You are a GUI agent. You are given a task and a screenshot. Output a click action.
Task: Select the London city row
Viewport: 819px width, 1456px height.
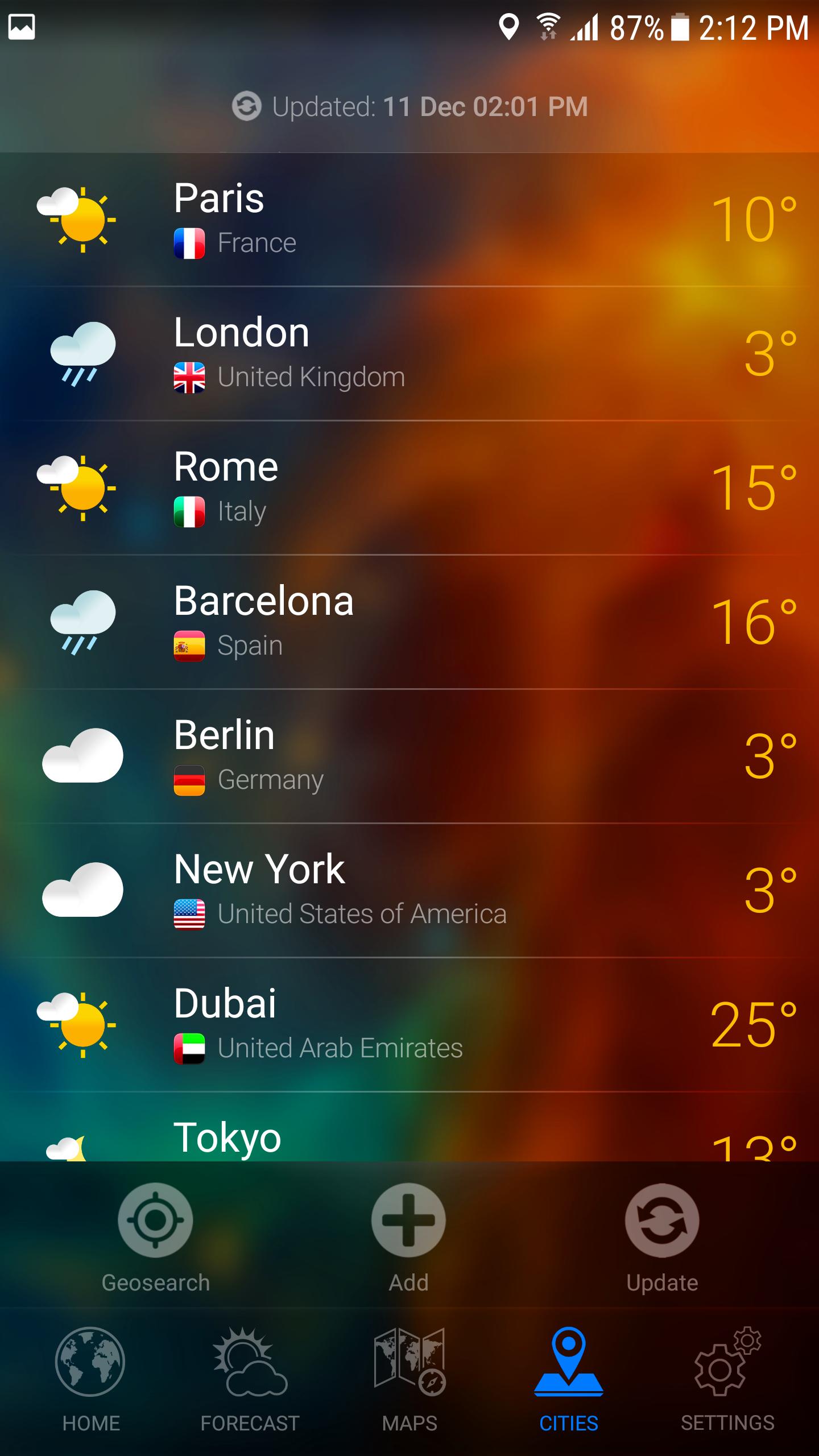409,354
